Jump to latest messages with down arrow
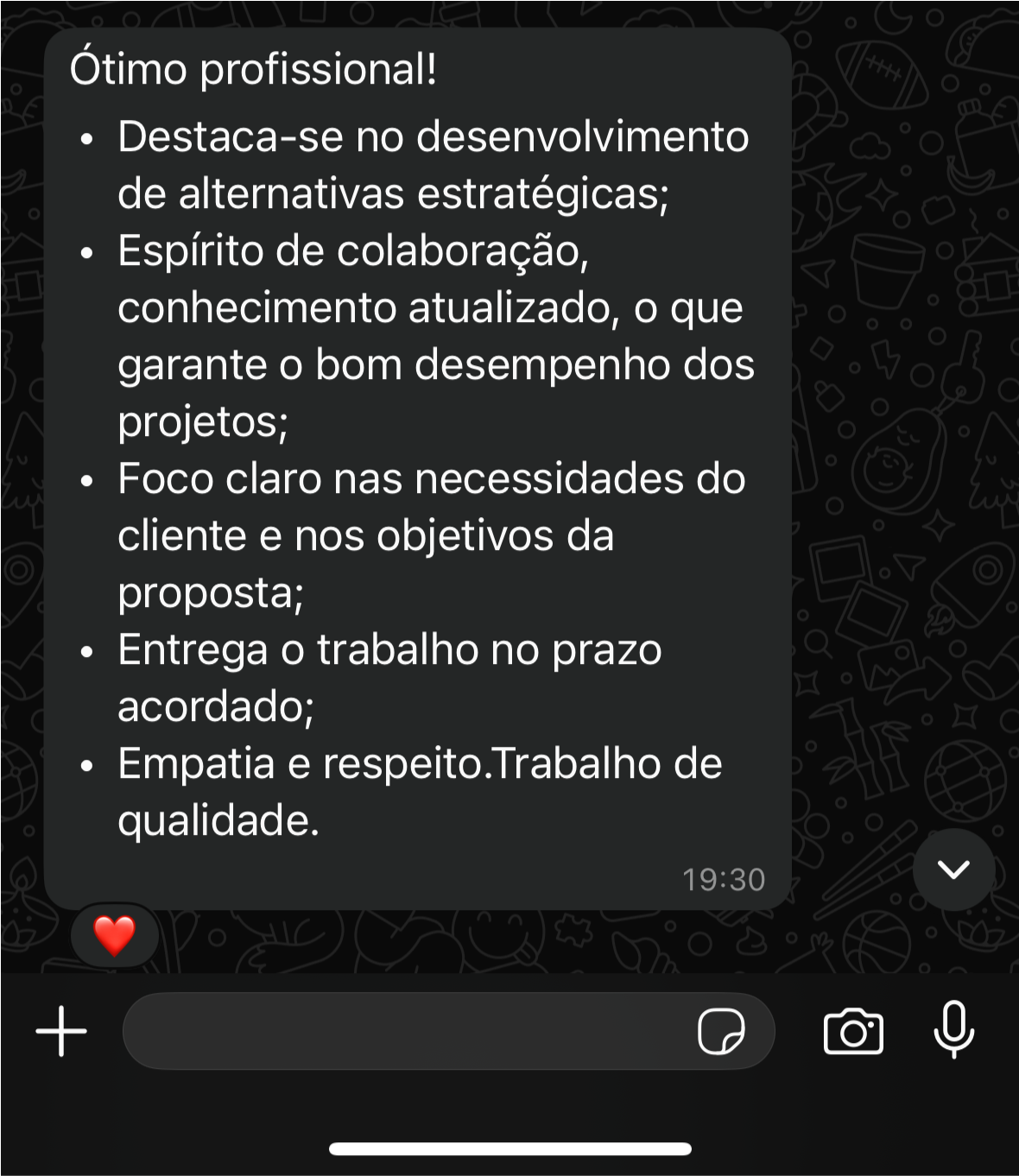This screenshot has width=1019, height=1176. click(953, 869)
